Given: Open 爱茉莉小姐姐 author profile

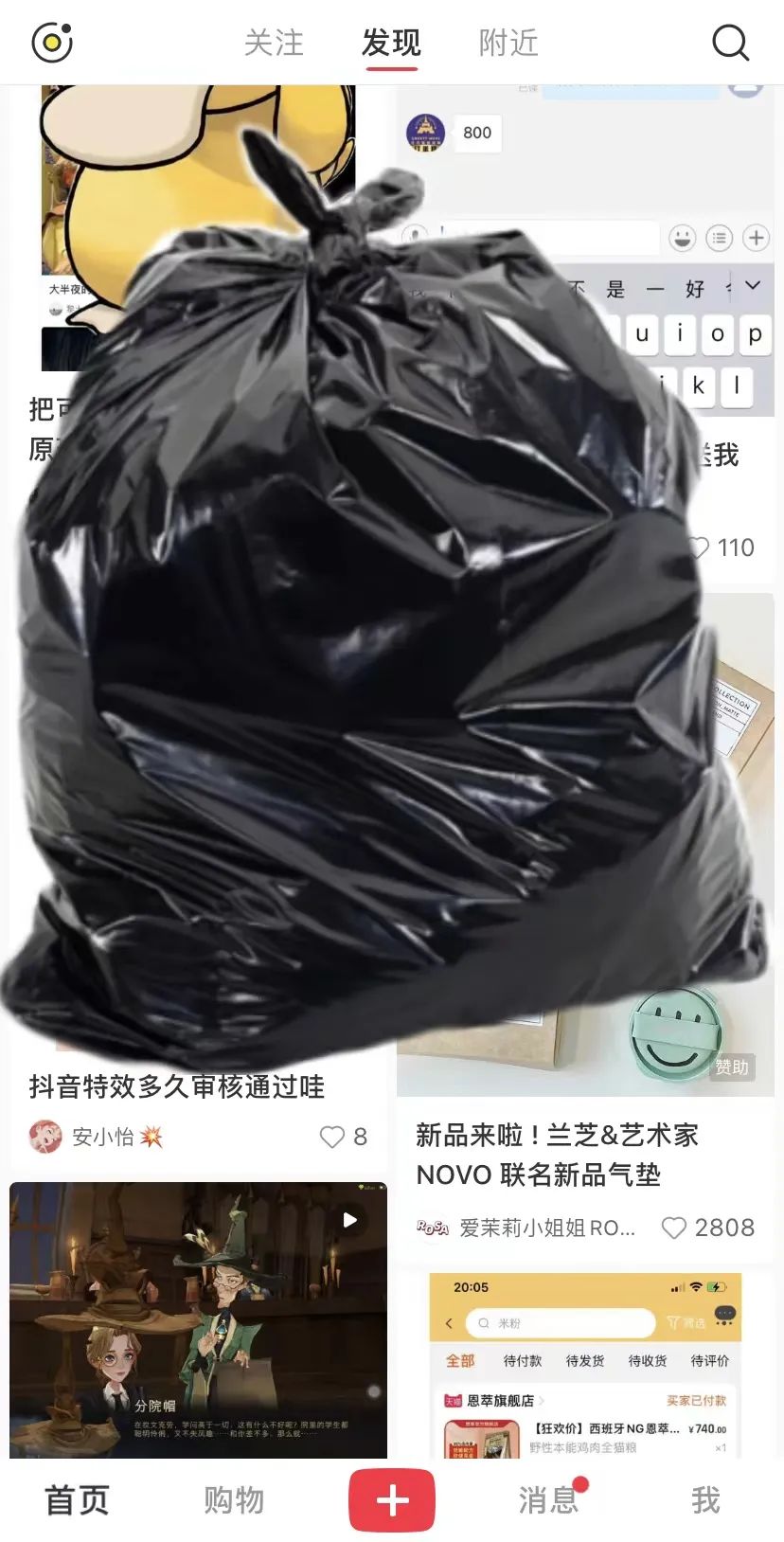Looking at the screenshot, I should pyautogui.click(x=530, y=1228).
